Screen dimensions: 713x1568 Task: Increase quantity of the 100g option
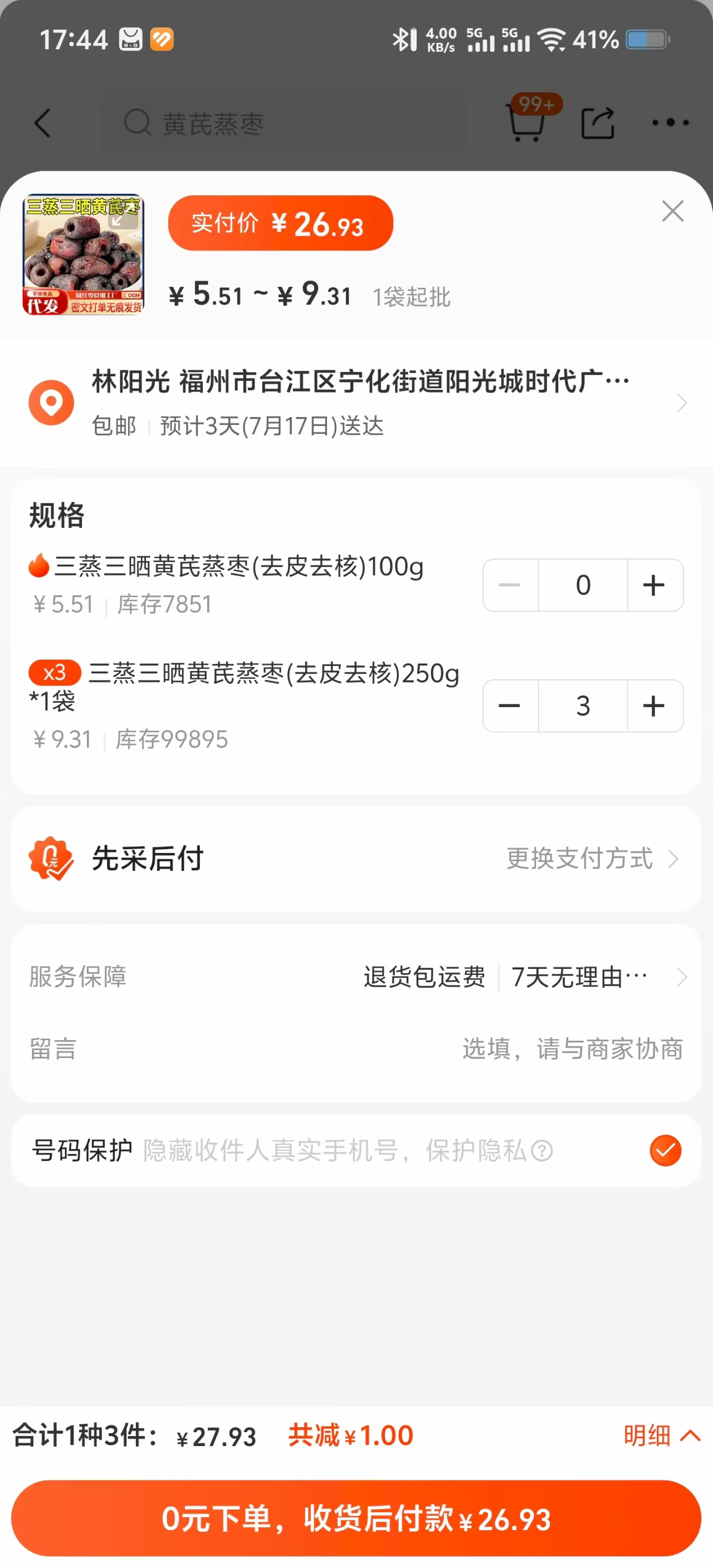[x=655, y=585]
